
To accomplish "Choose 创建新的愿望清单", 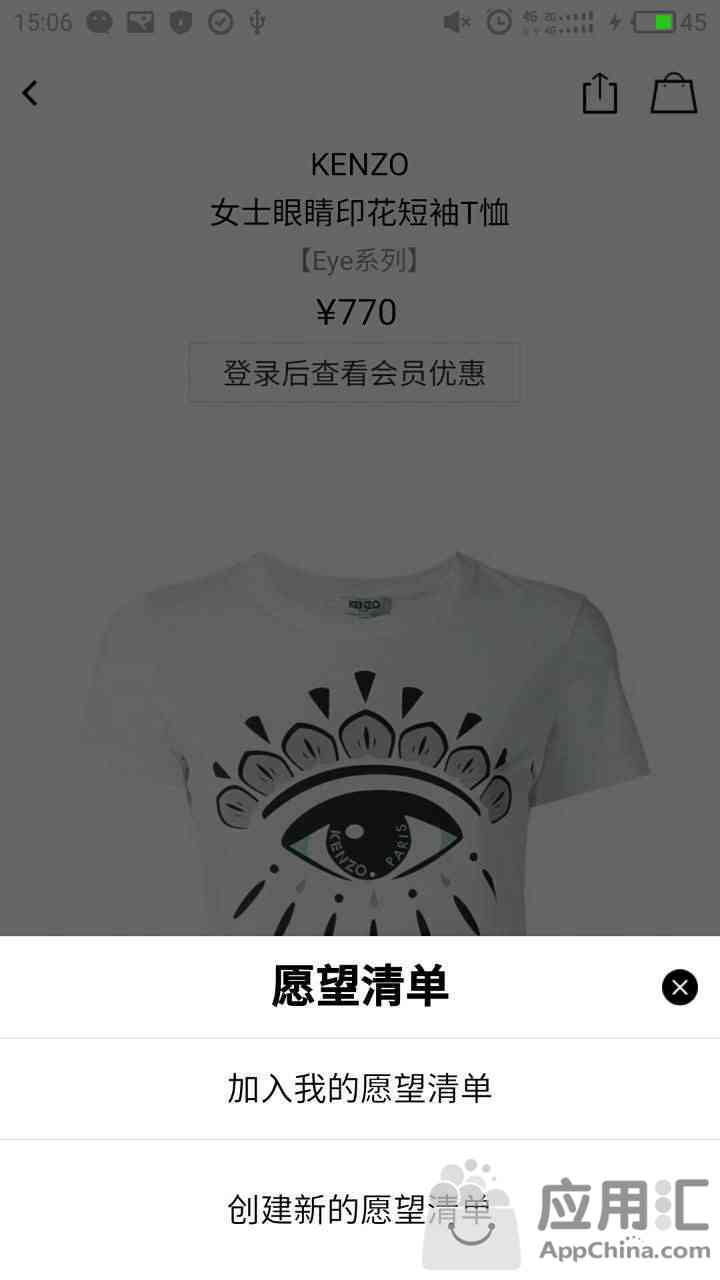I will tap(360, 1210).
